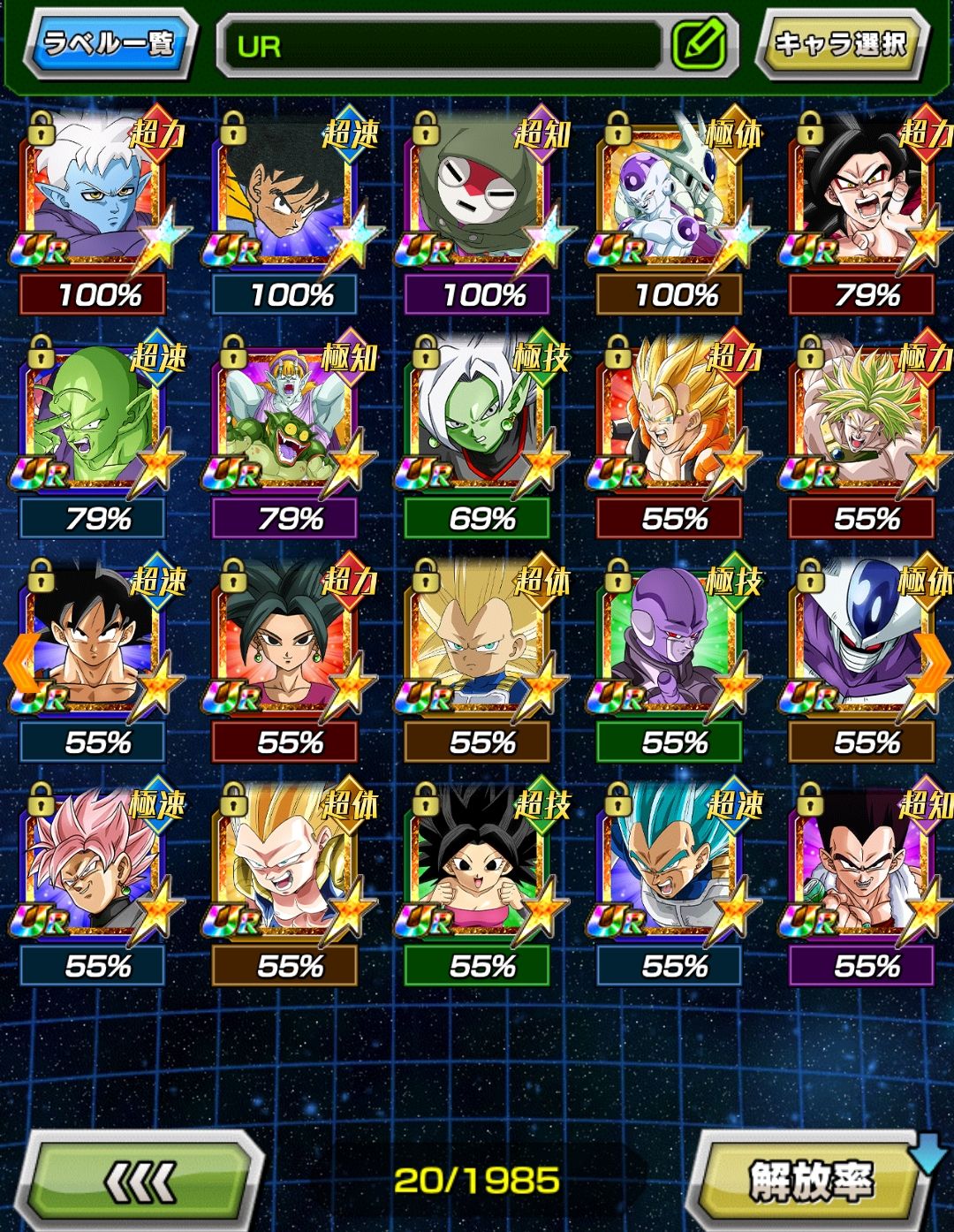Change sort order via 解放率 button

coord(808,1181)
